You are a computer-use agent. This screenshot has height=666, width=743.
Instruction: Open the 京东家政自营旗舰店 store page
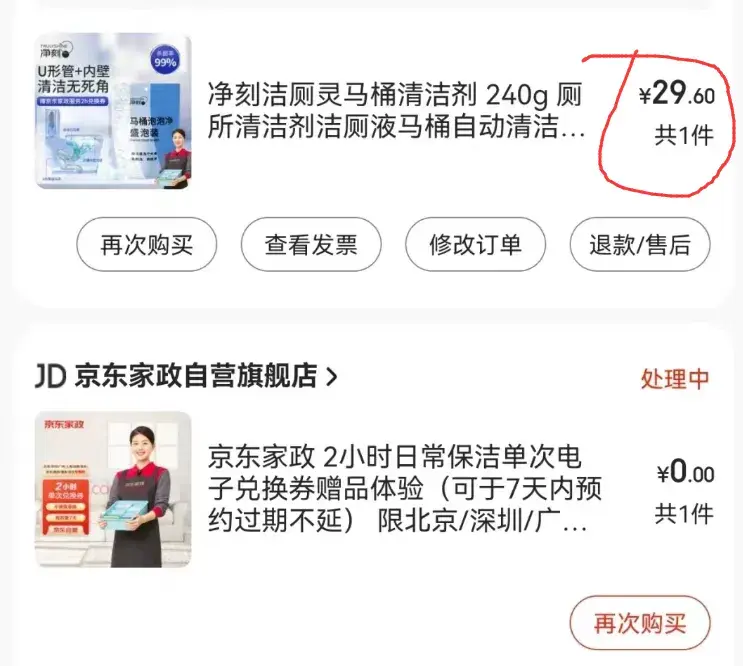click(195, 377)
